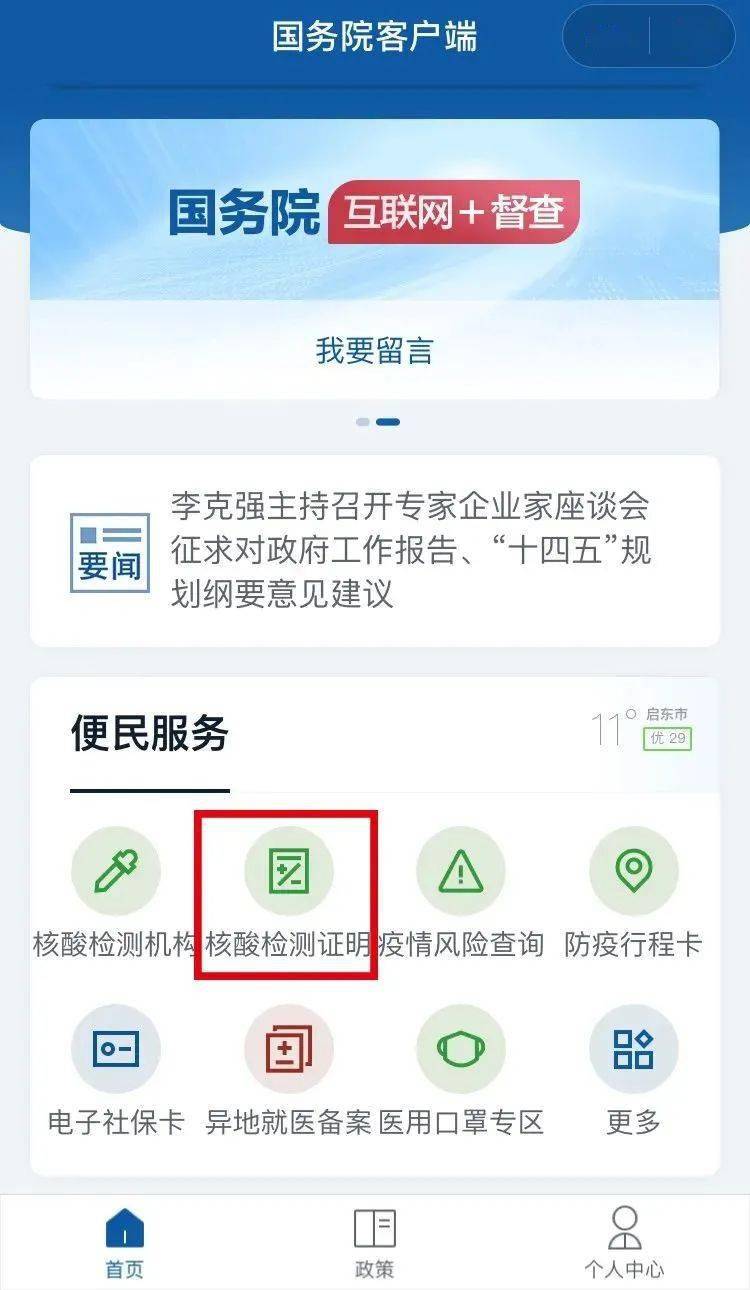Screen dimensions: 750x1290
Task: Check 疫情风险查询
Action: (461, 892)
